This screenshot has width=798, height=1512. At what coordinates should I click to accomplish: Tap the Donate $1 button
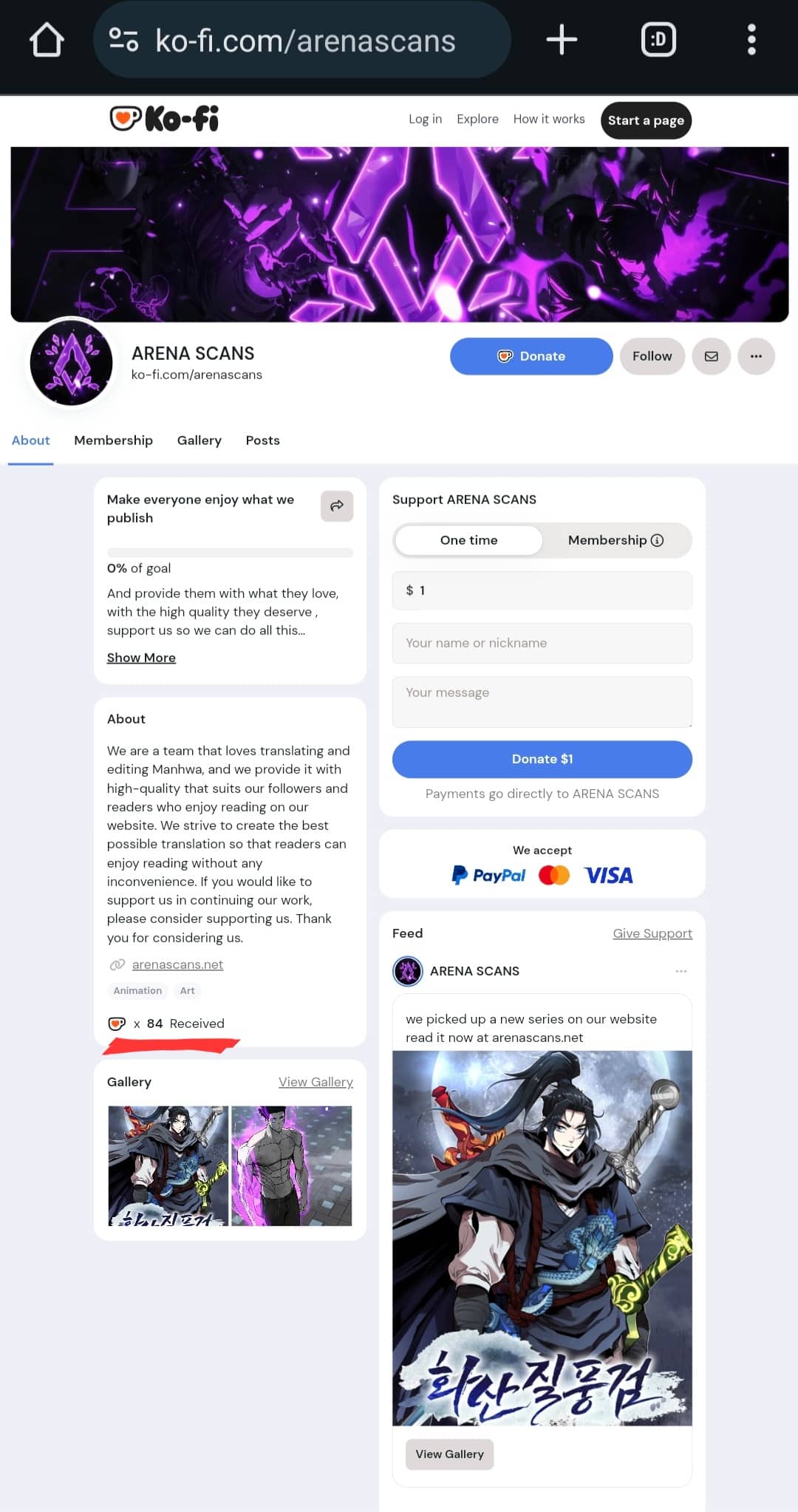point(542,759)
